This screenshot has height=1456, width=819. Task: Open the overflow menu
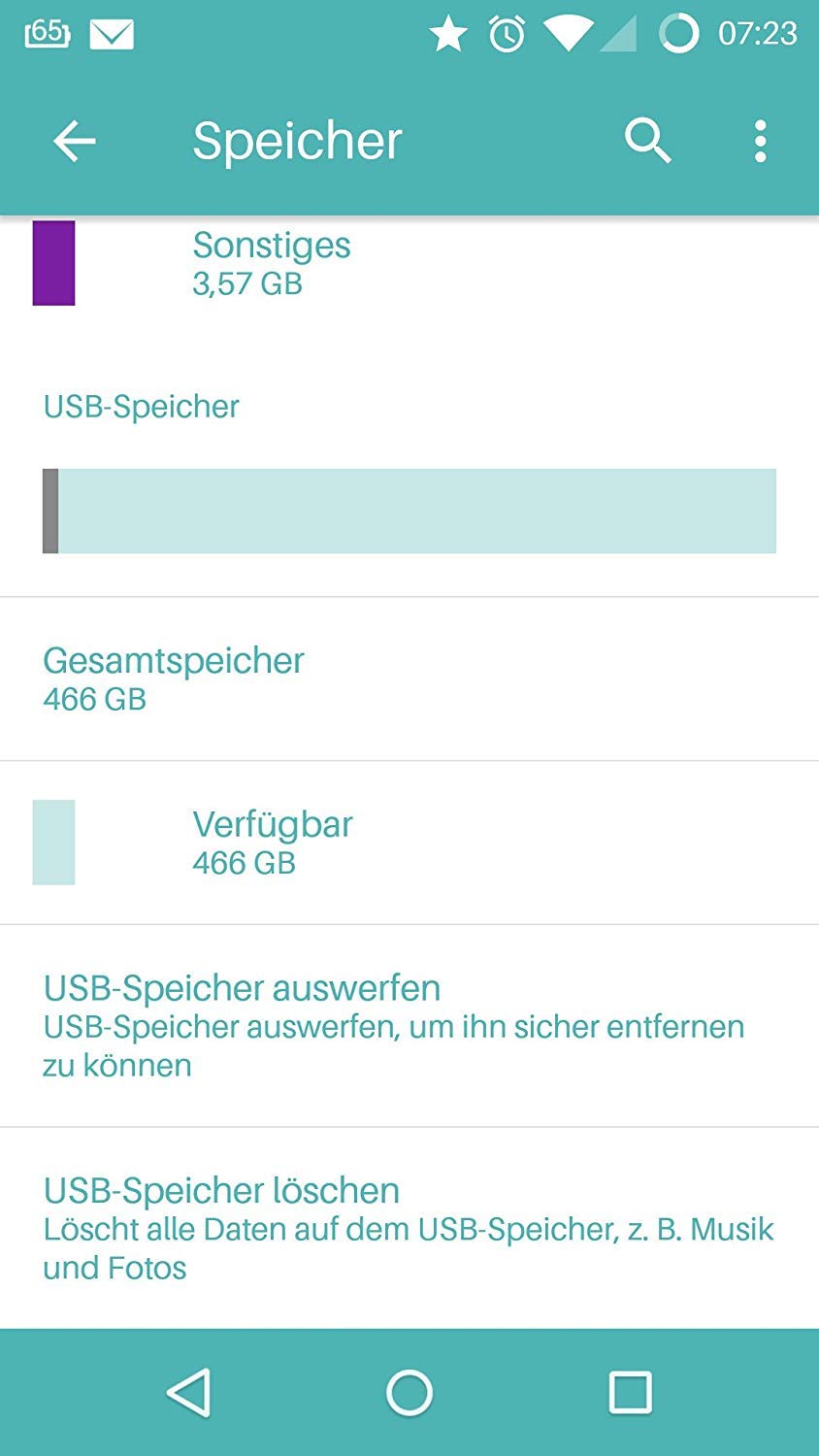click(760, 142)
